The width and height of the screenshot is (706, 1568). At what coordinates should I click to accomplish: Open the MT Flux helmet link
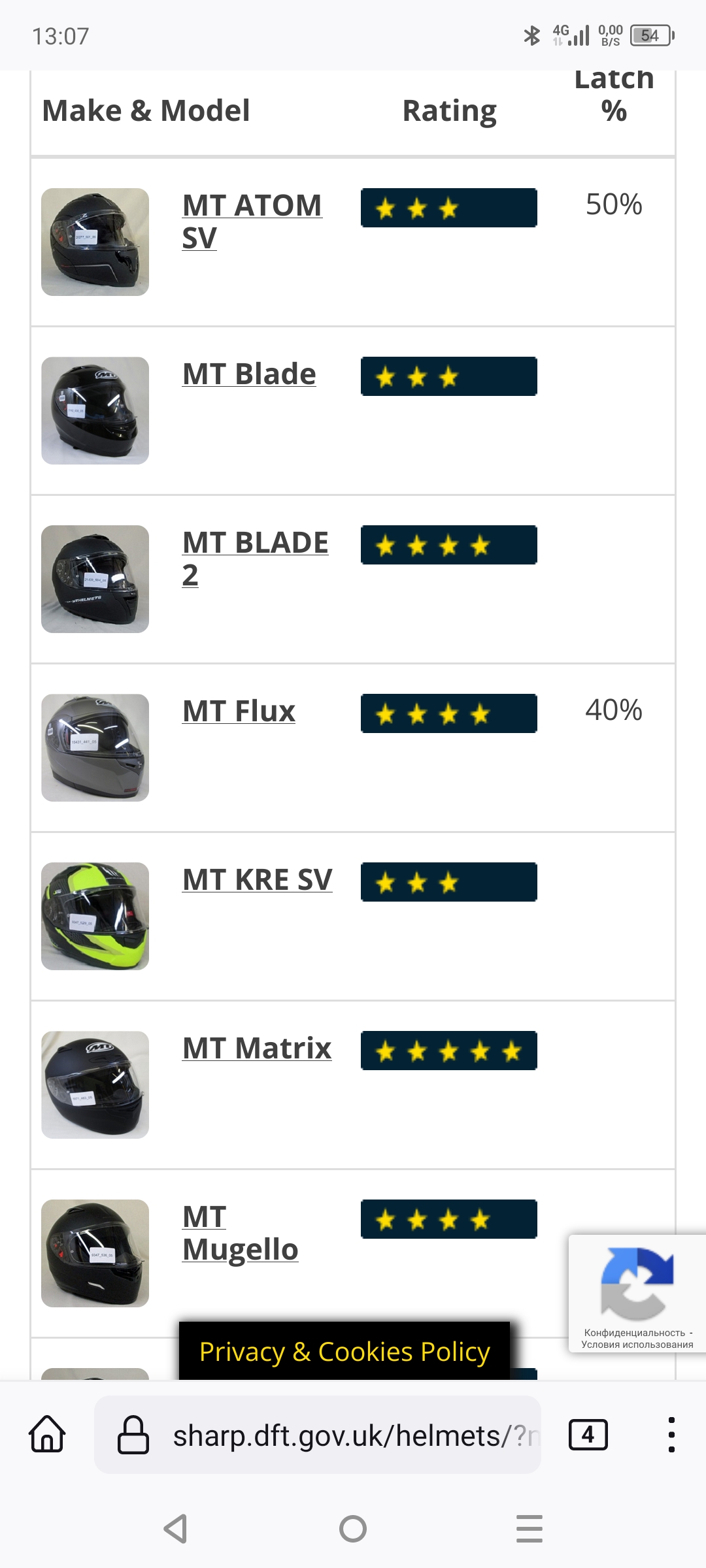[x=239, y=711]
